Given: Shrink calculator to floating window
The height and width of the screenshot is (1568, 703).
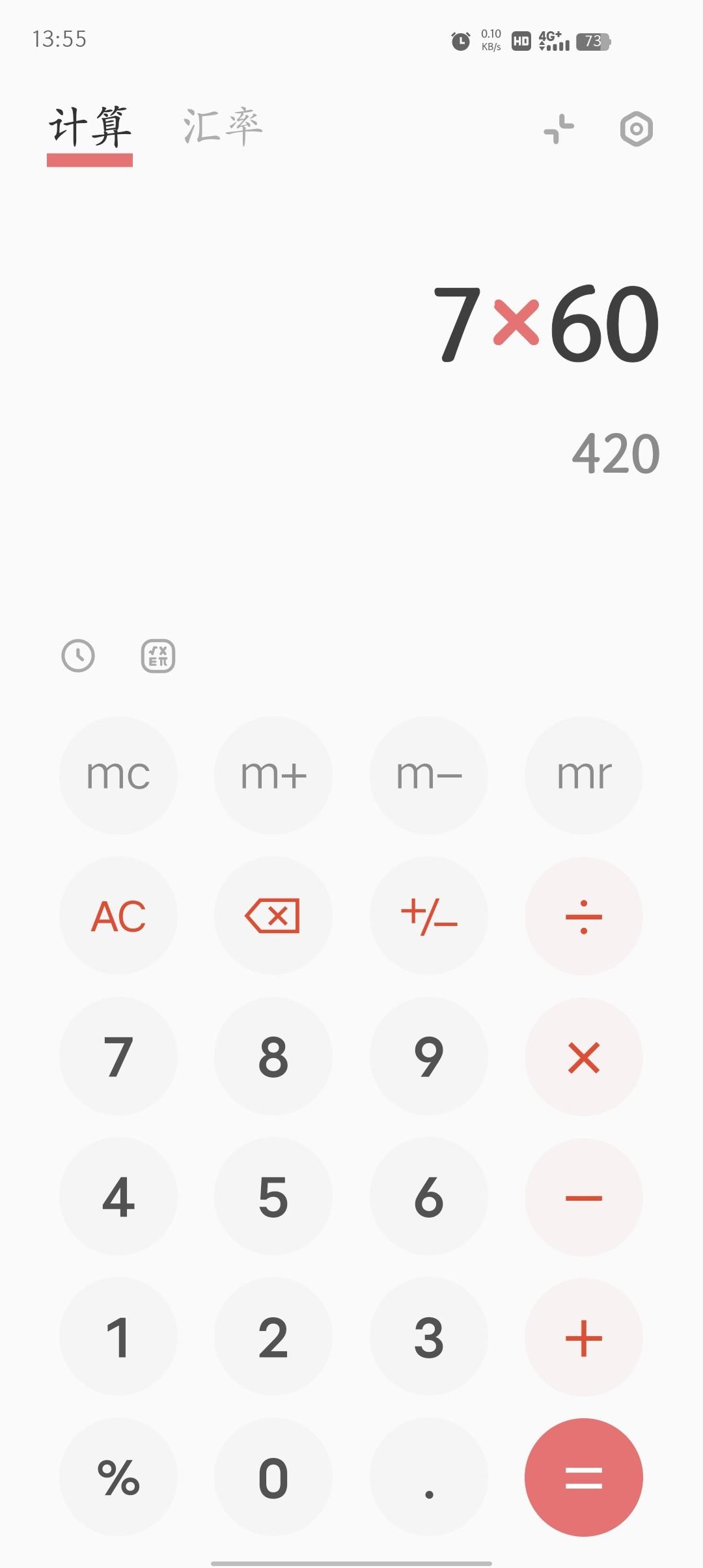Looking at the screenshot, I should point(559,128).
